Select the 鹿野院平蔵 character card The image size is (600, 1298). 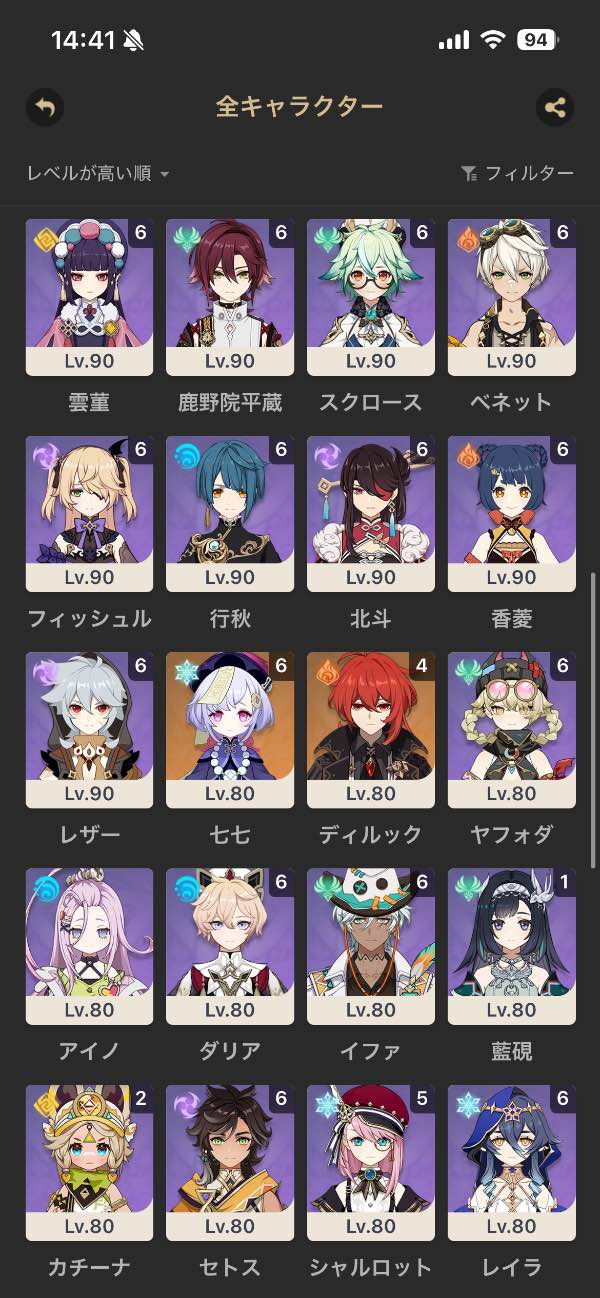click(230, 297)
